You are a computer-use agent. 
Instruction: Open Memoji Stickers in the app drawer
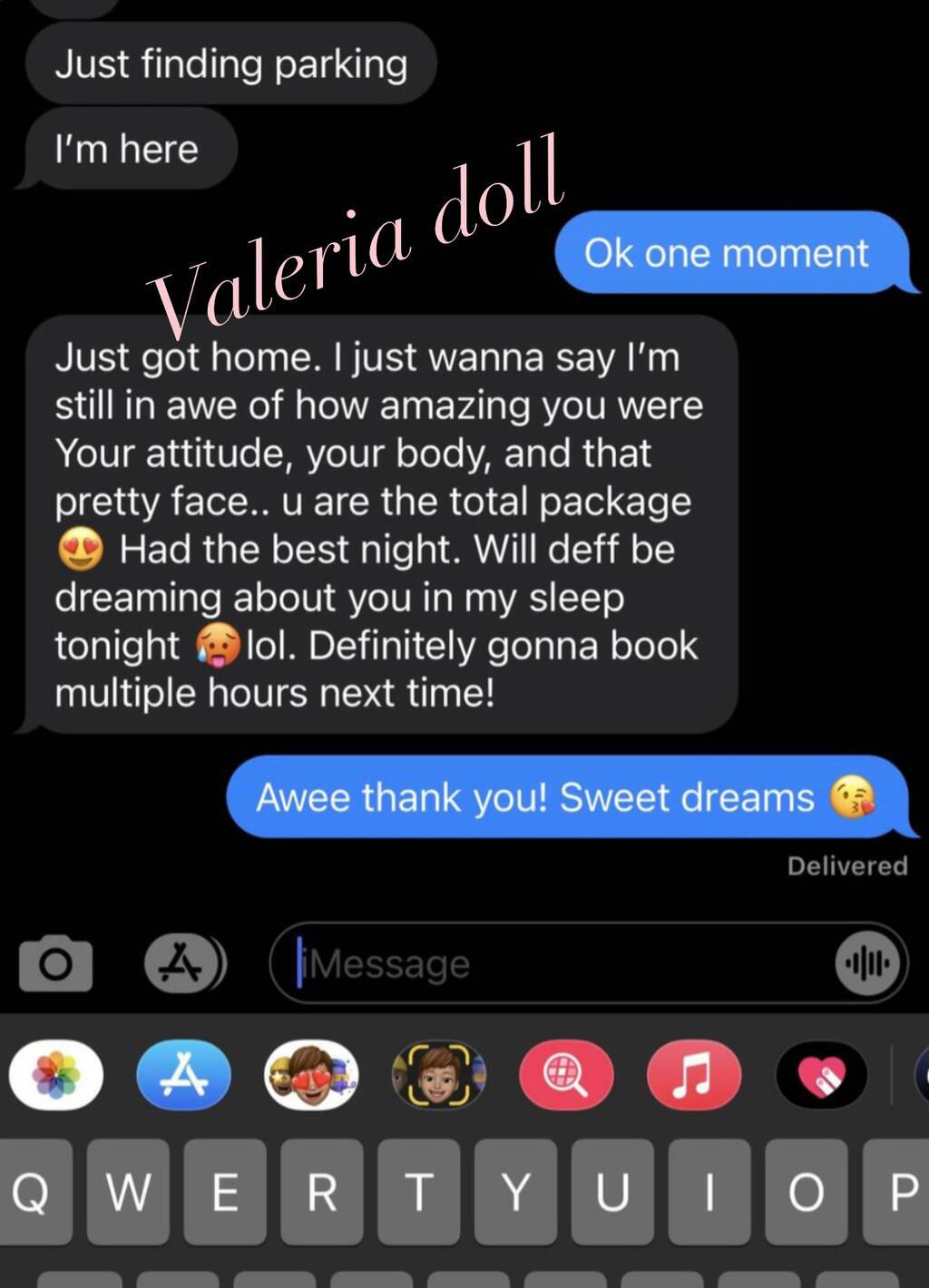(311, 1075)
